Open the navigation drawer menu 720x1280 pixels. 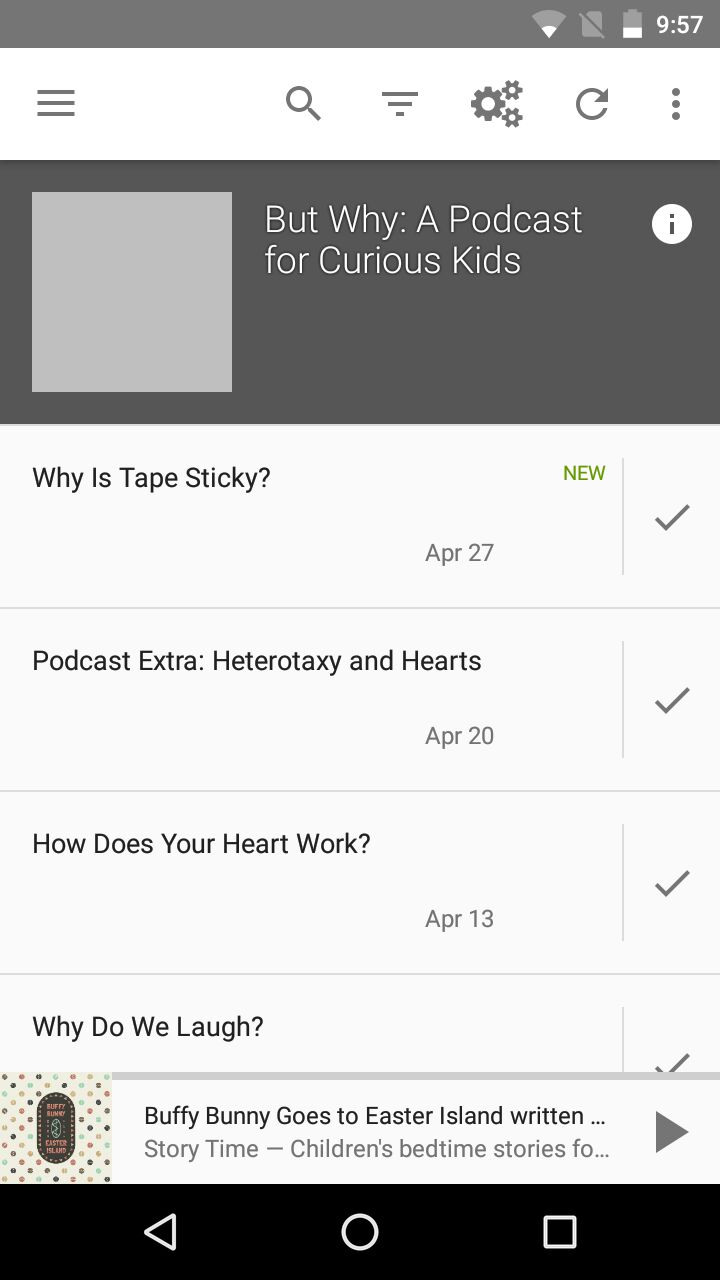point(56,104)
